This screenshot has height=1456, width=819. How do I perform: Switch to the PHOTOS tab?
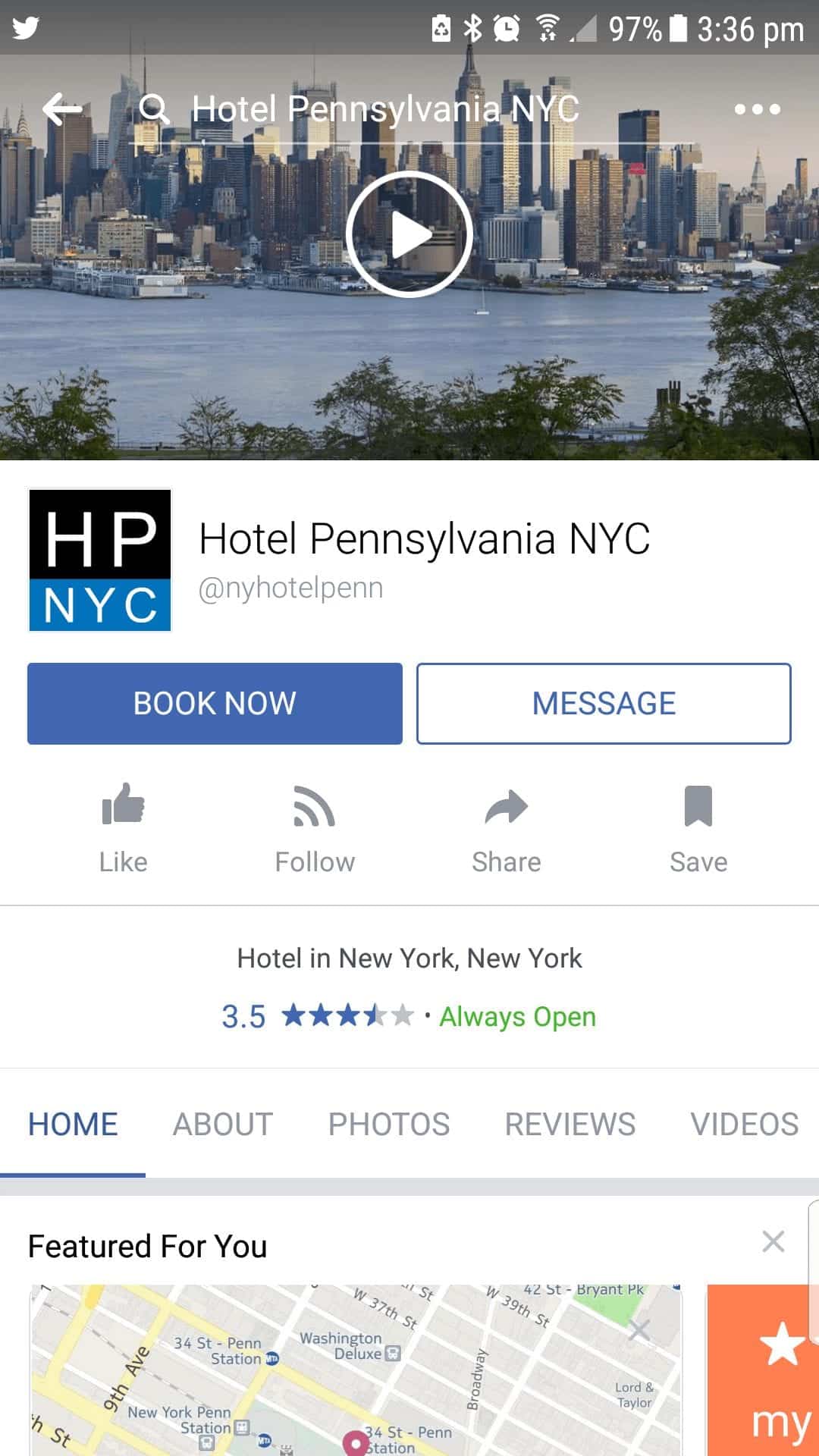pyautogui.click(x=389, y=1124)
